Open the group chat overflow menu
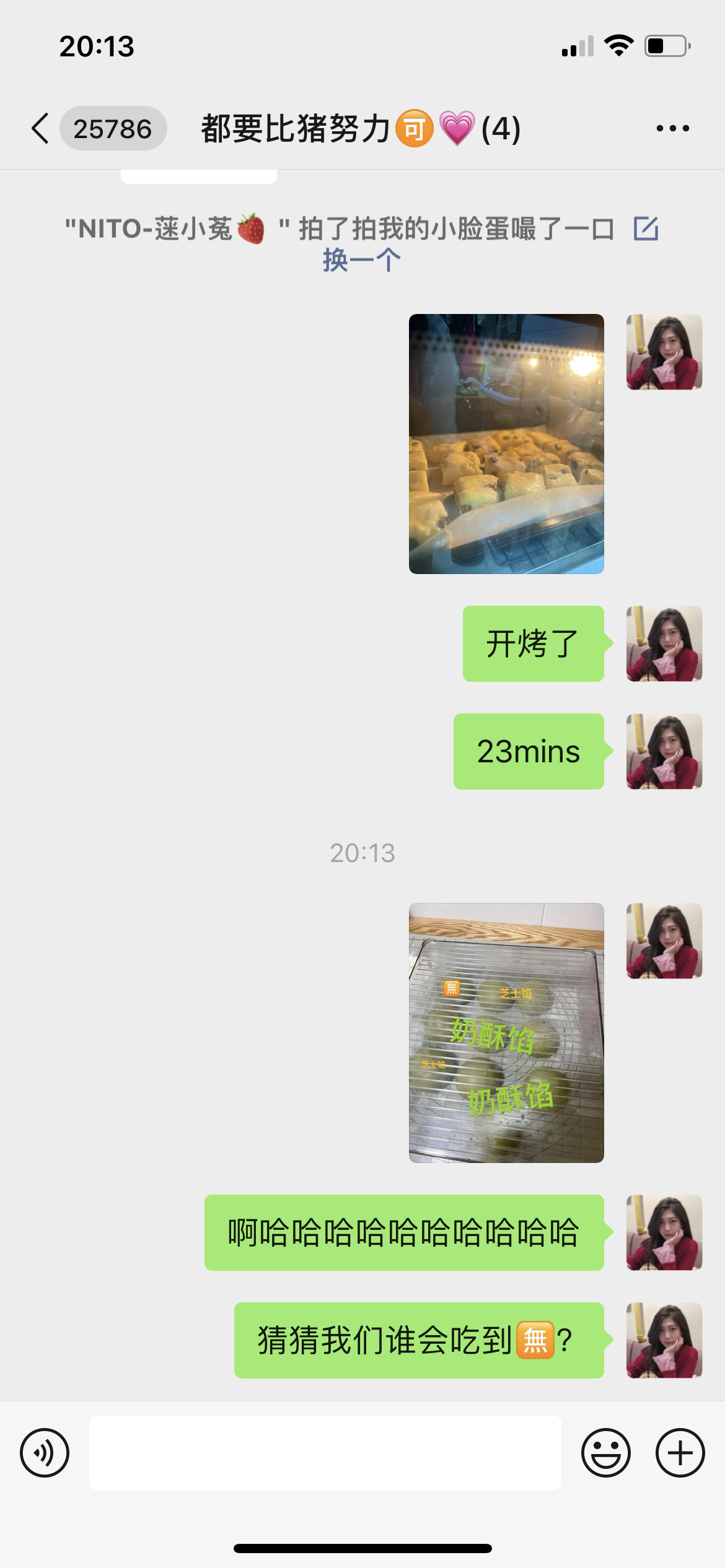This screenshot has width=725, height=1568. point(672,129)
